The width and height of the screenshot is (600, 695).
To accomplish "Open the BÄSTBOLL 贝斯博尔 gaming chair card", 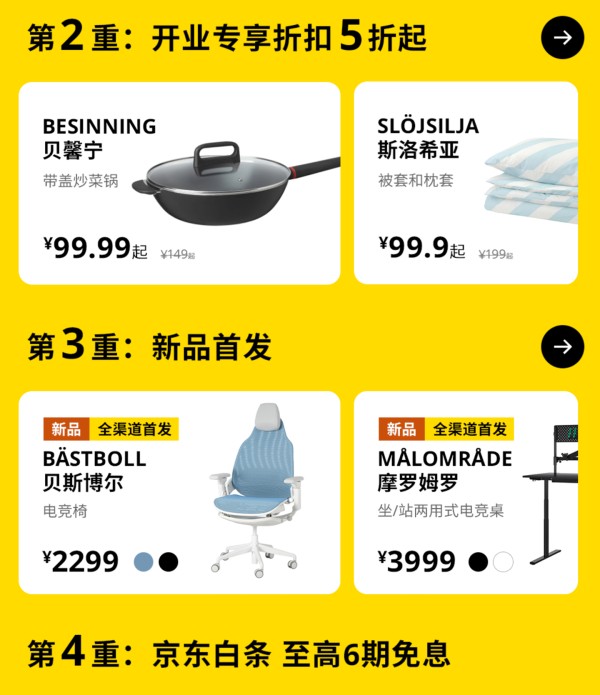I will pyautogui.click(x=179, y=492).
